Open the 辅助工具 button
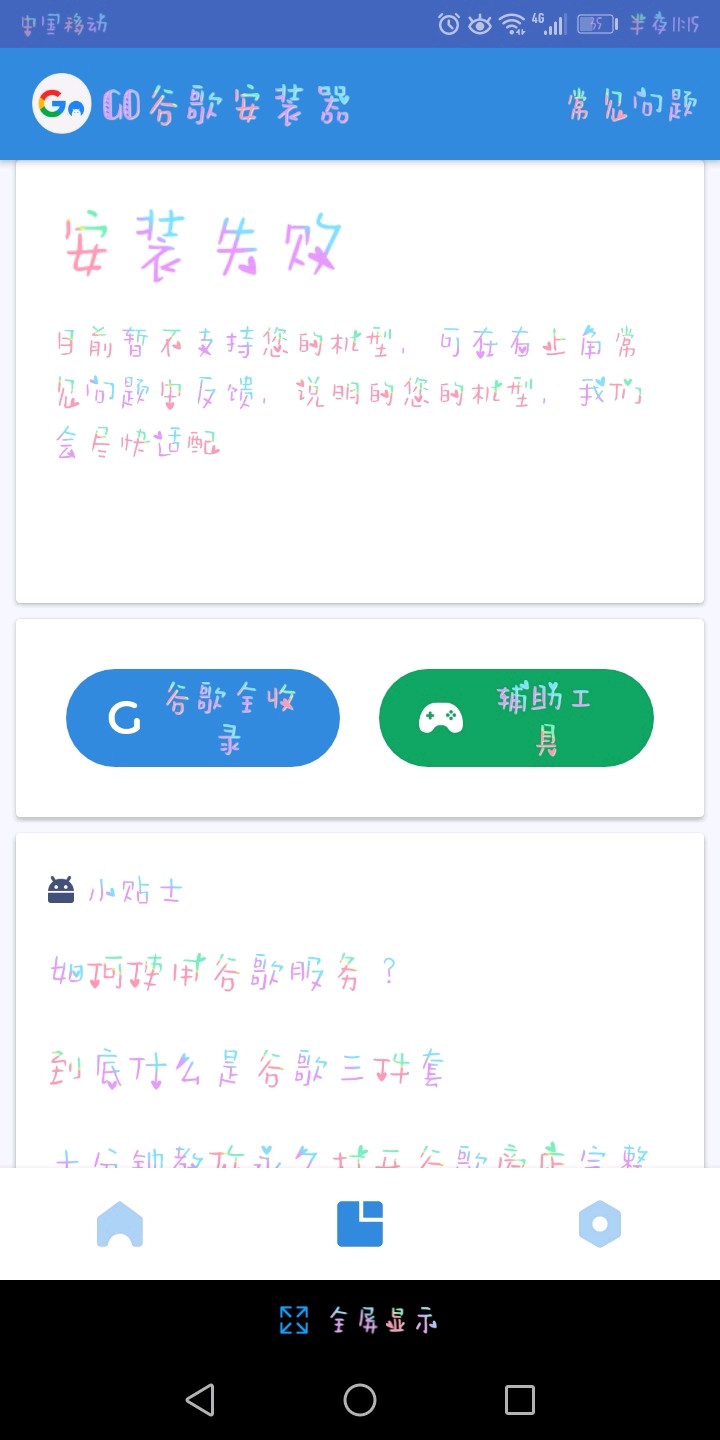720x1440 pixels. [x=516, y=718]
